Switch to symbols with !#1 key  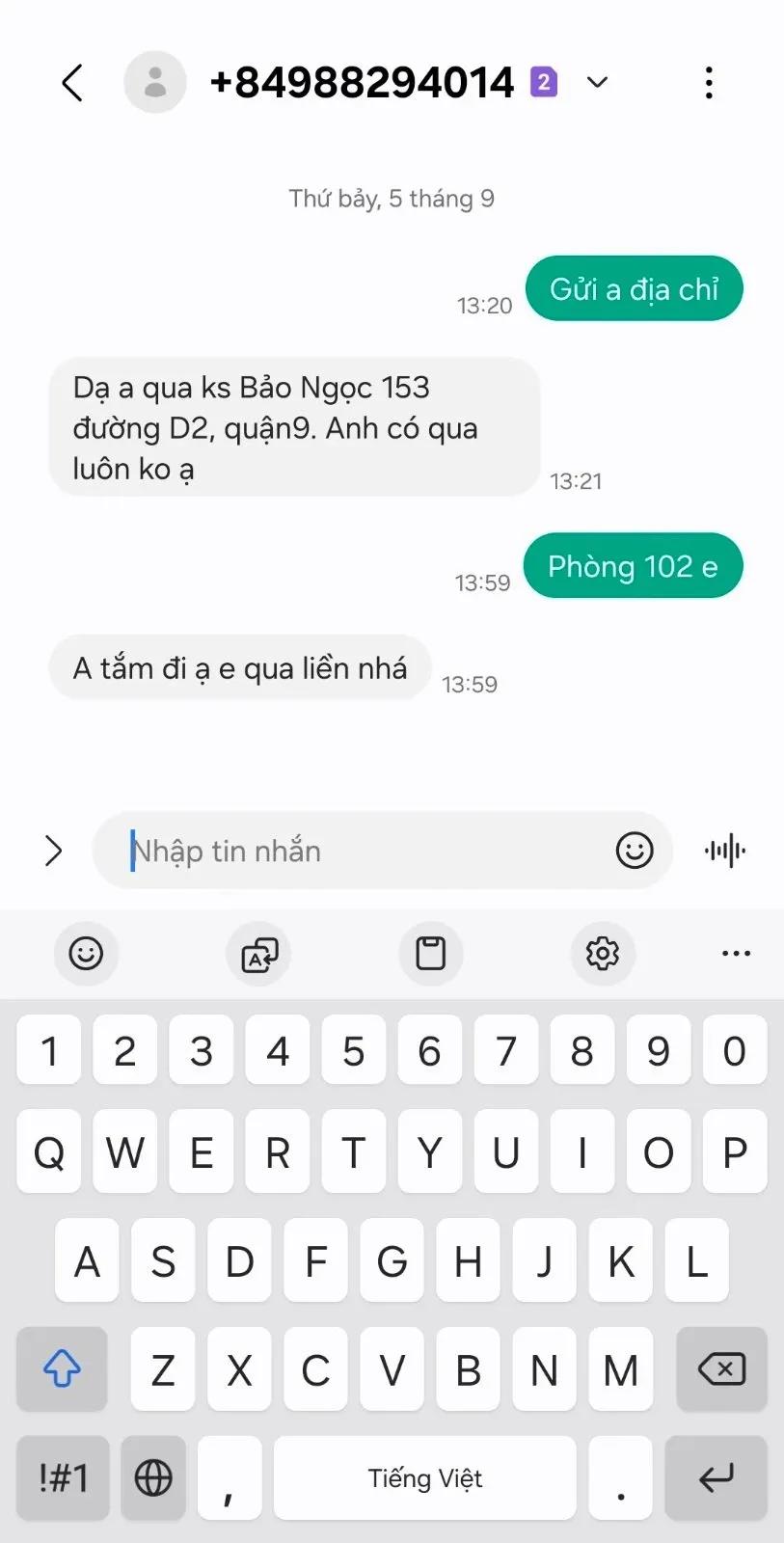[x=63, y=1477]
